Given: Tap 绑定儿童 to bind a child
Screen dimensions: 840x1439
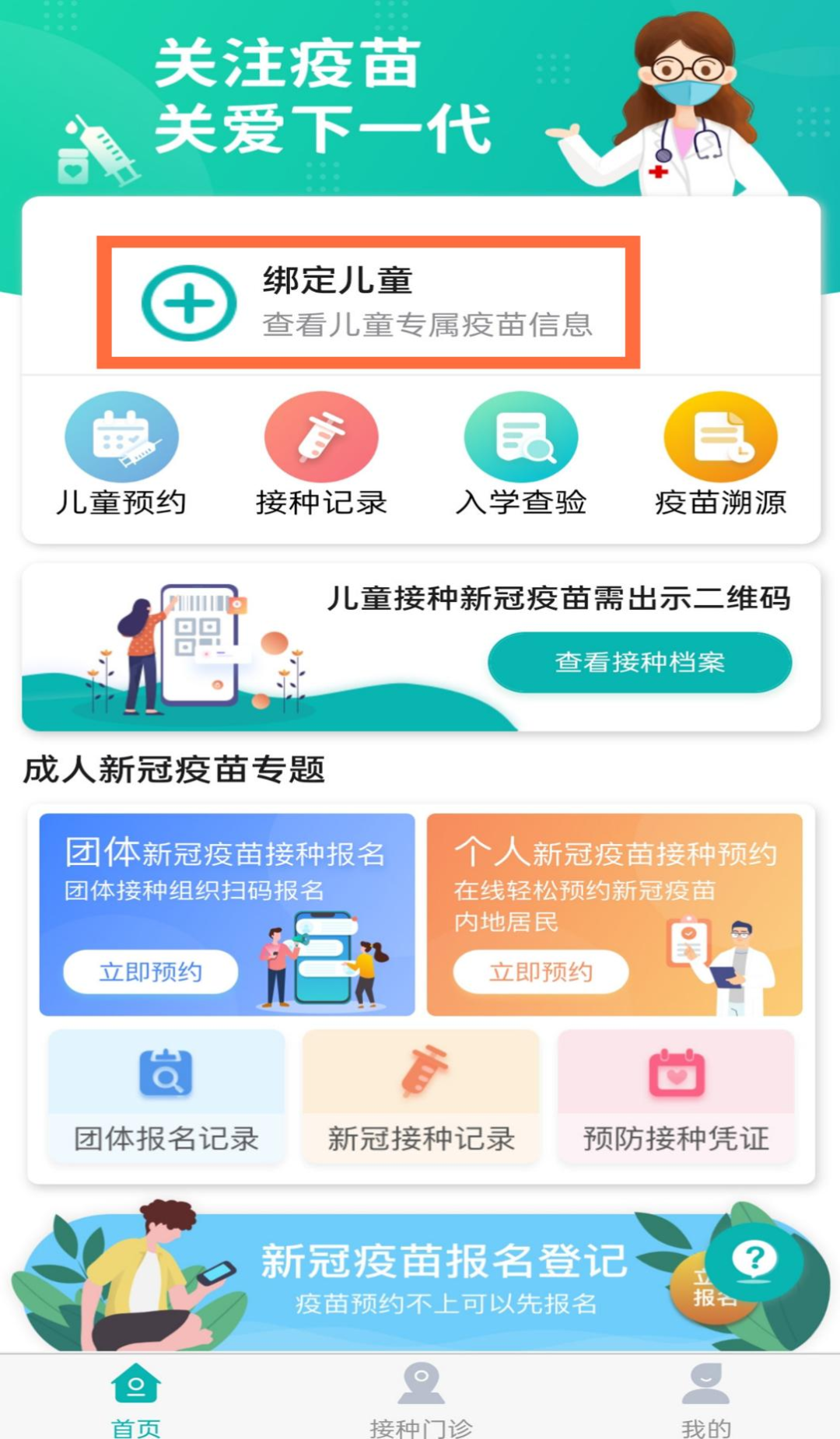Looking at the screenshot, I should pyautogui.click(x=368, y=303).
